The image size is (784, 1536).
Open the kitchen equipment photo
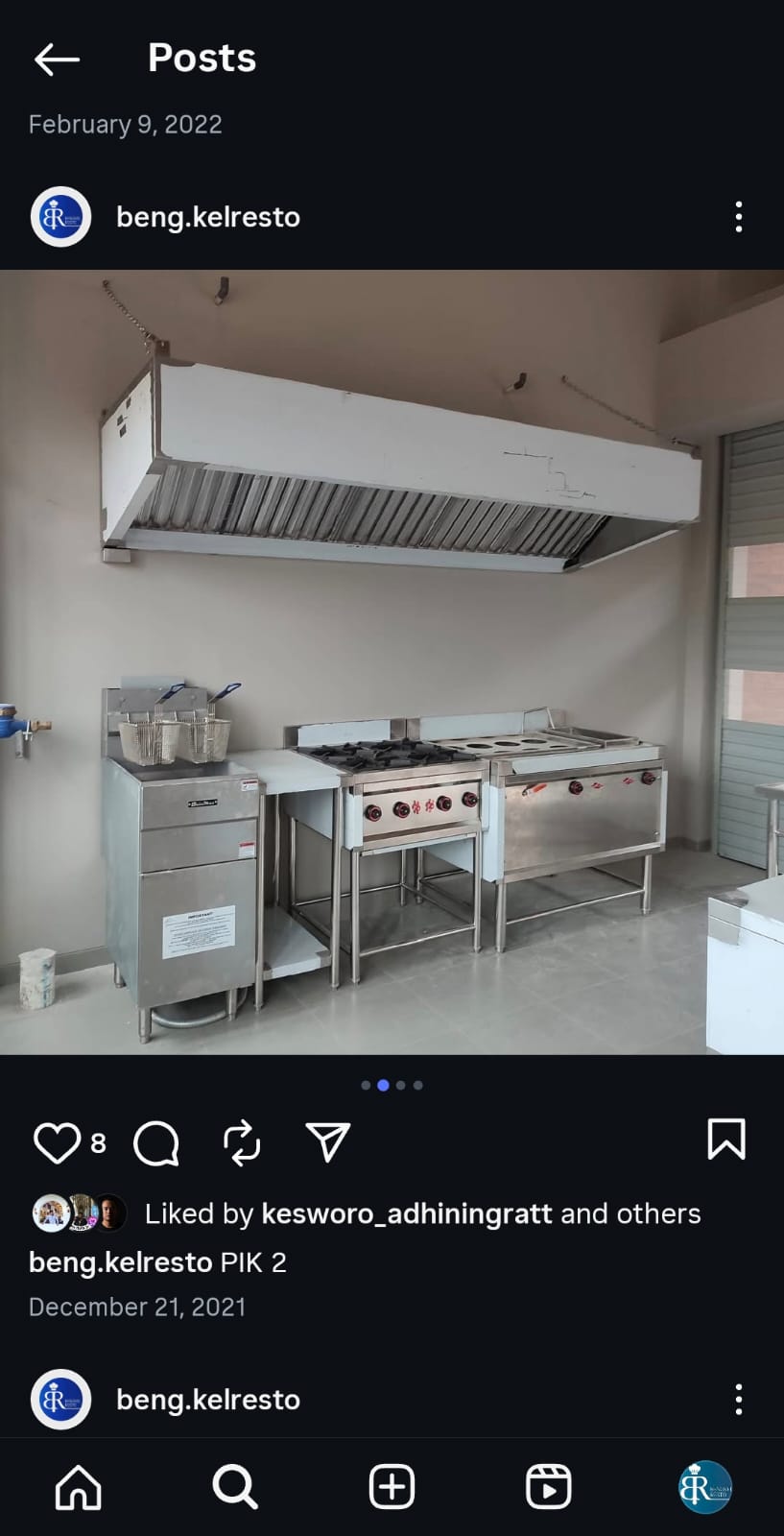[x=392, y=661]
